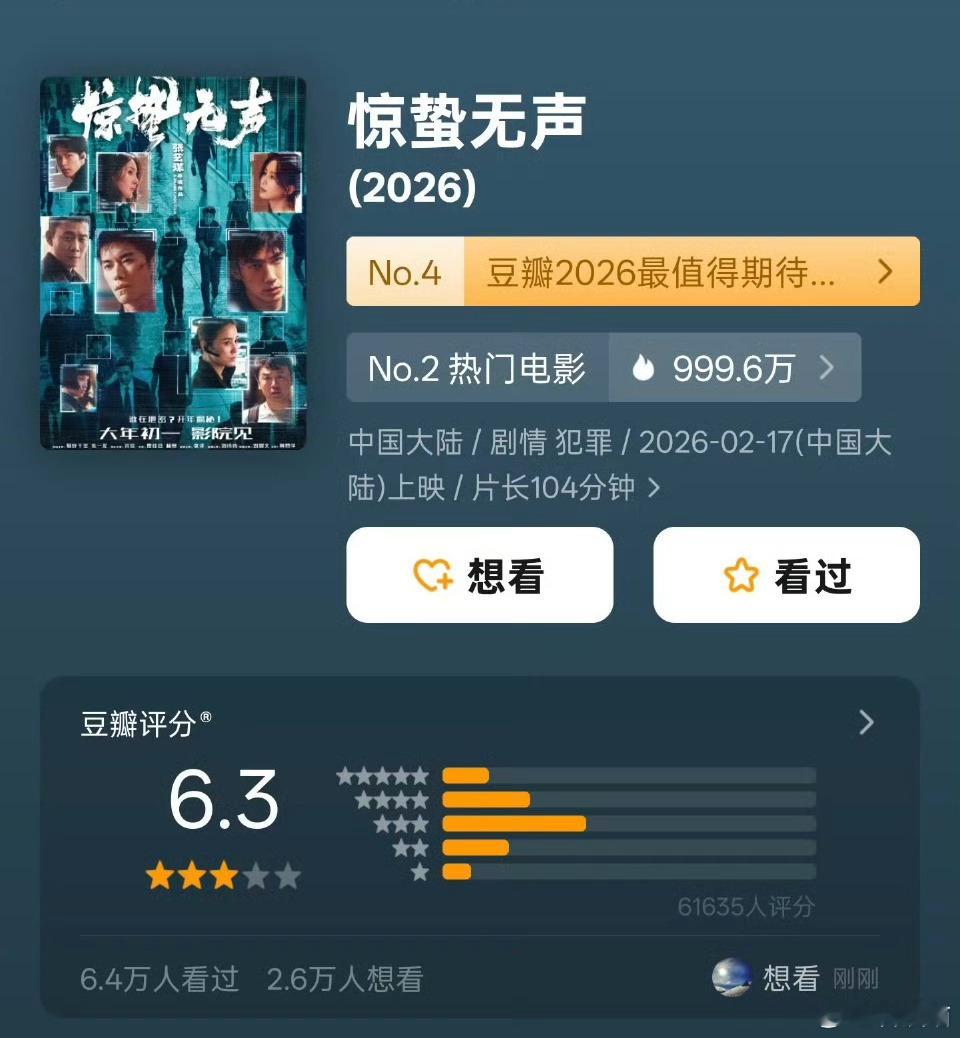
Task: Toggle 想看 status for the movie
Action: tap(479, 574)
